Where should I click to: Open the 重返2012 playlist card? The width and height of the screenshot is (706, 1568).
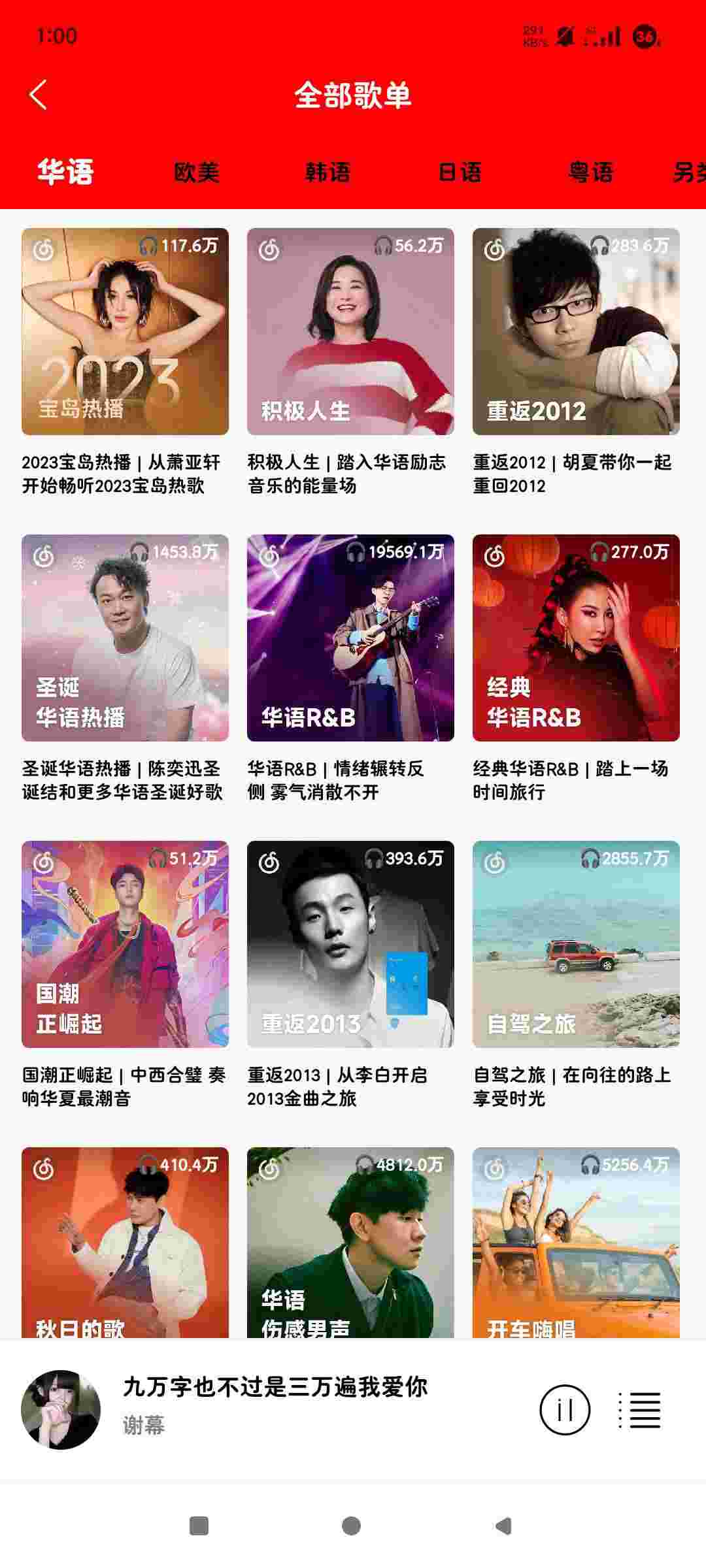(576, 331)
